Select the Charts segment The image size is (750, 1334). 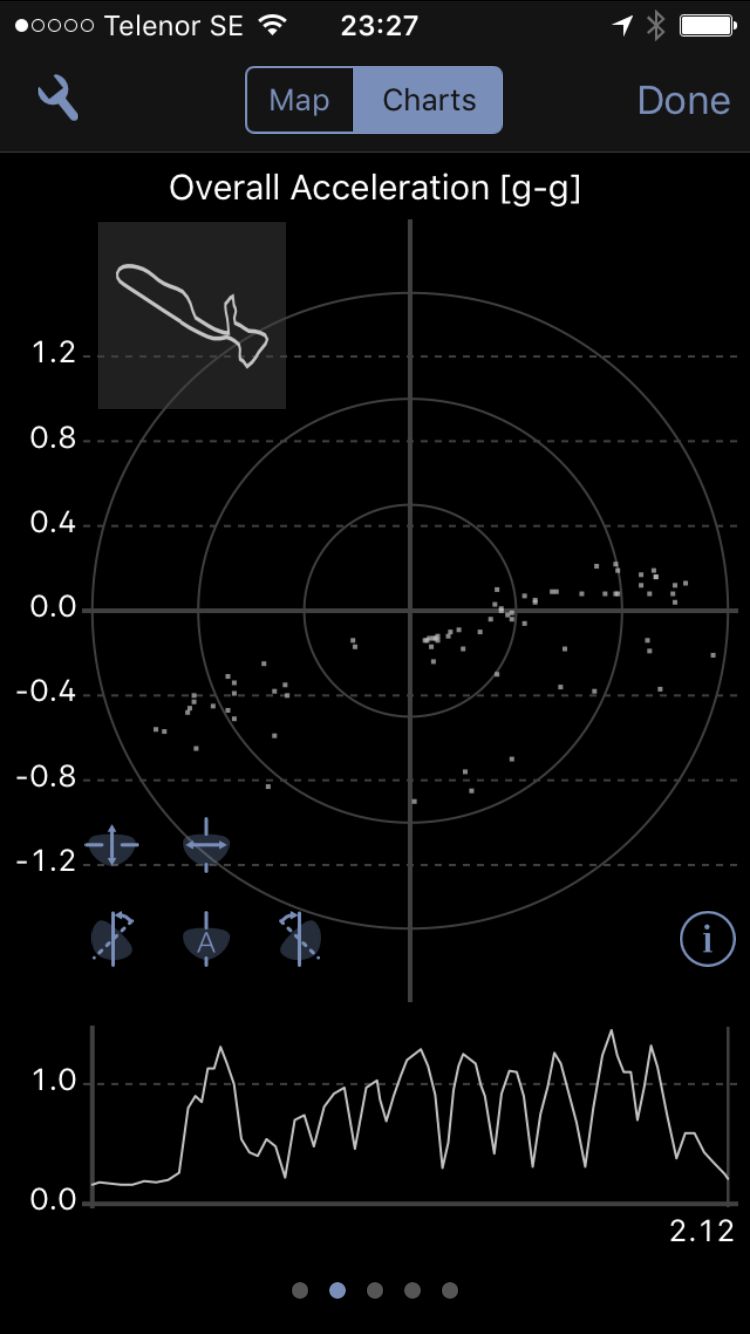click(429, 100)
